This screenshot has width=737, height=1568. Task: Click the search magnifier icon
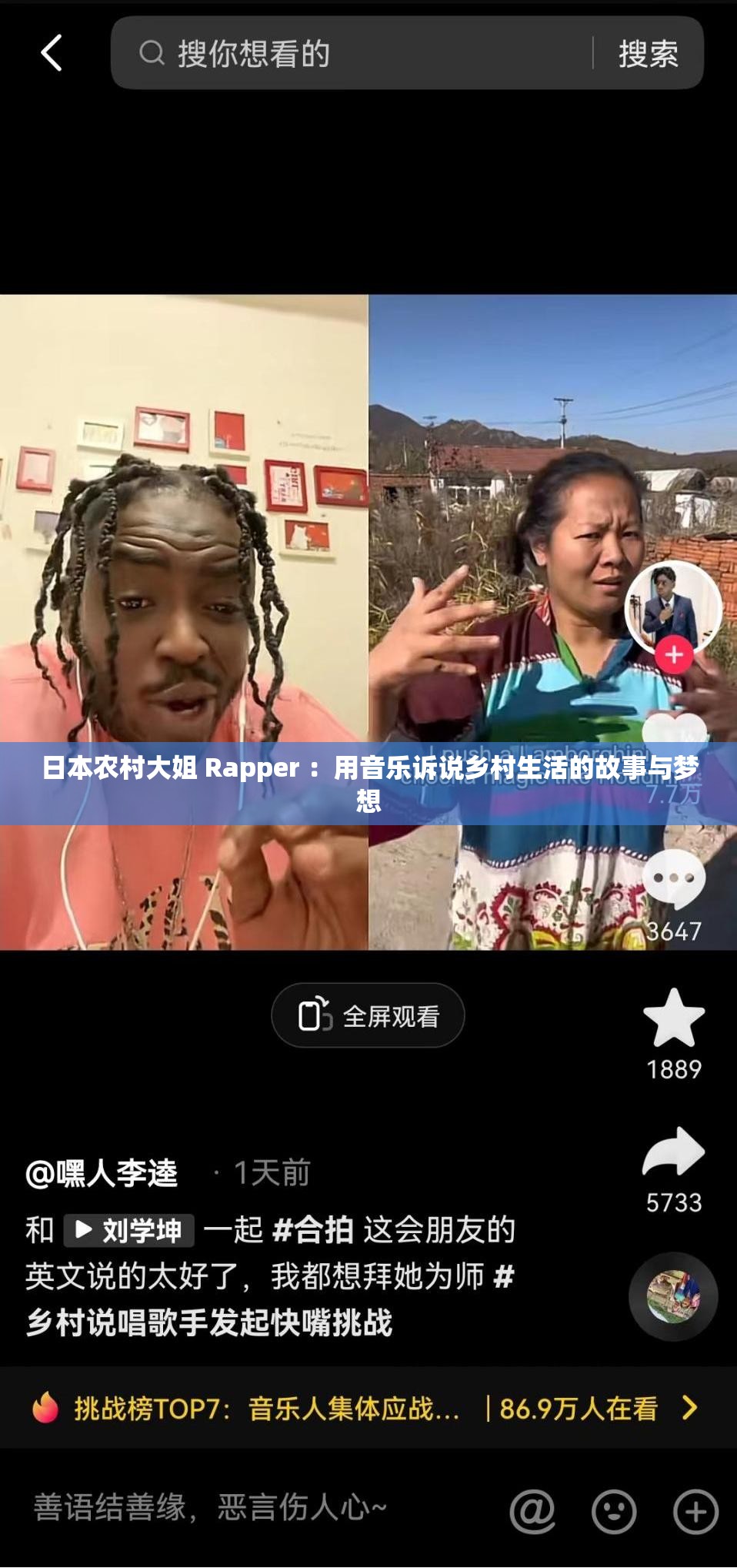coord(153,52)
